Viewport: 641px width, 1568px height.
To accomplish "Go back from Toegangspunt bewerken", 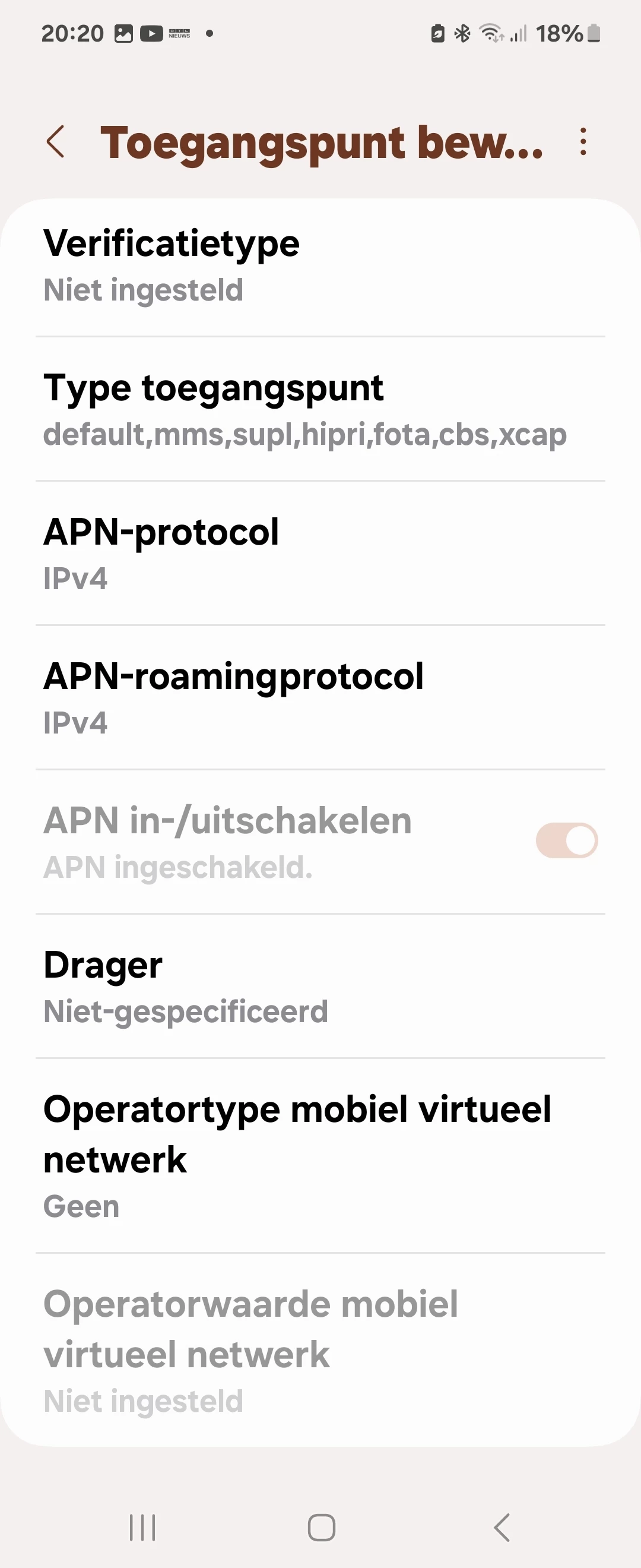I will [x=56, y=142].
